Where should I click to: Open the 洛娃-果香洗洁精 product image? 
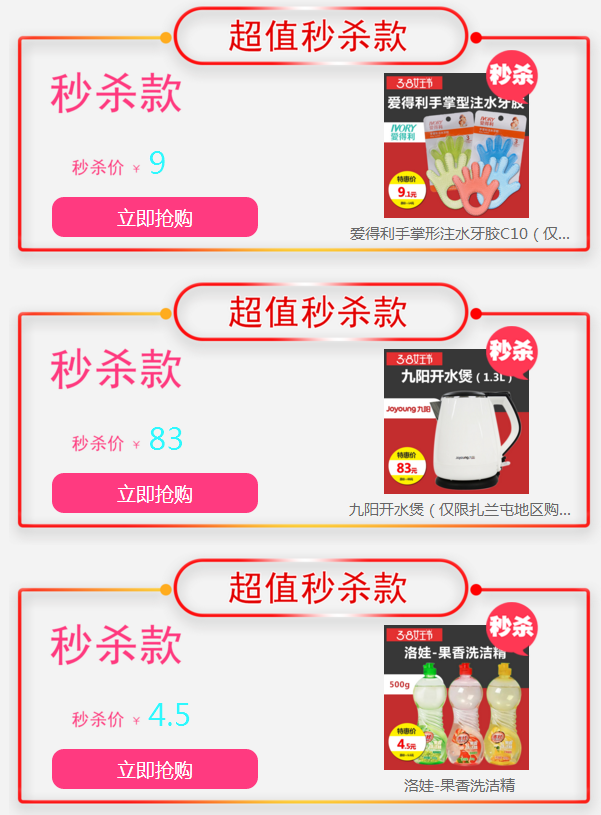pyautogui.click(x=457, y=698)
